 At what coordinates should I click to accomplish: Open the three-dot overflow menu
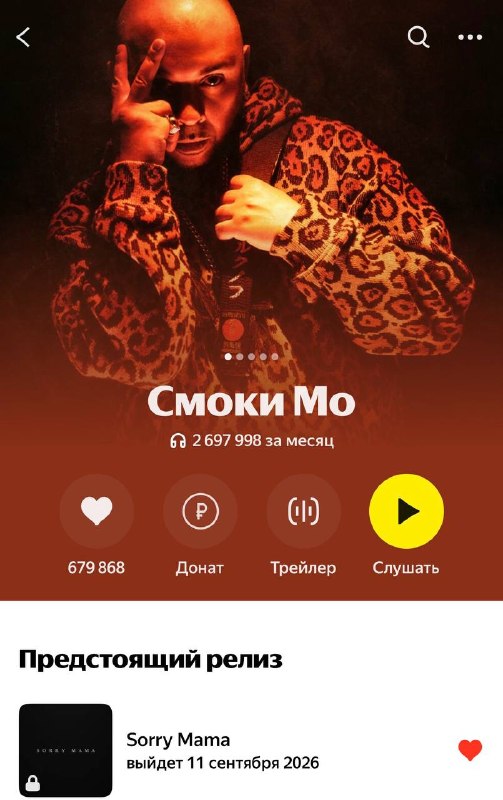[x=470, y=37]
